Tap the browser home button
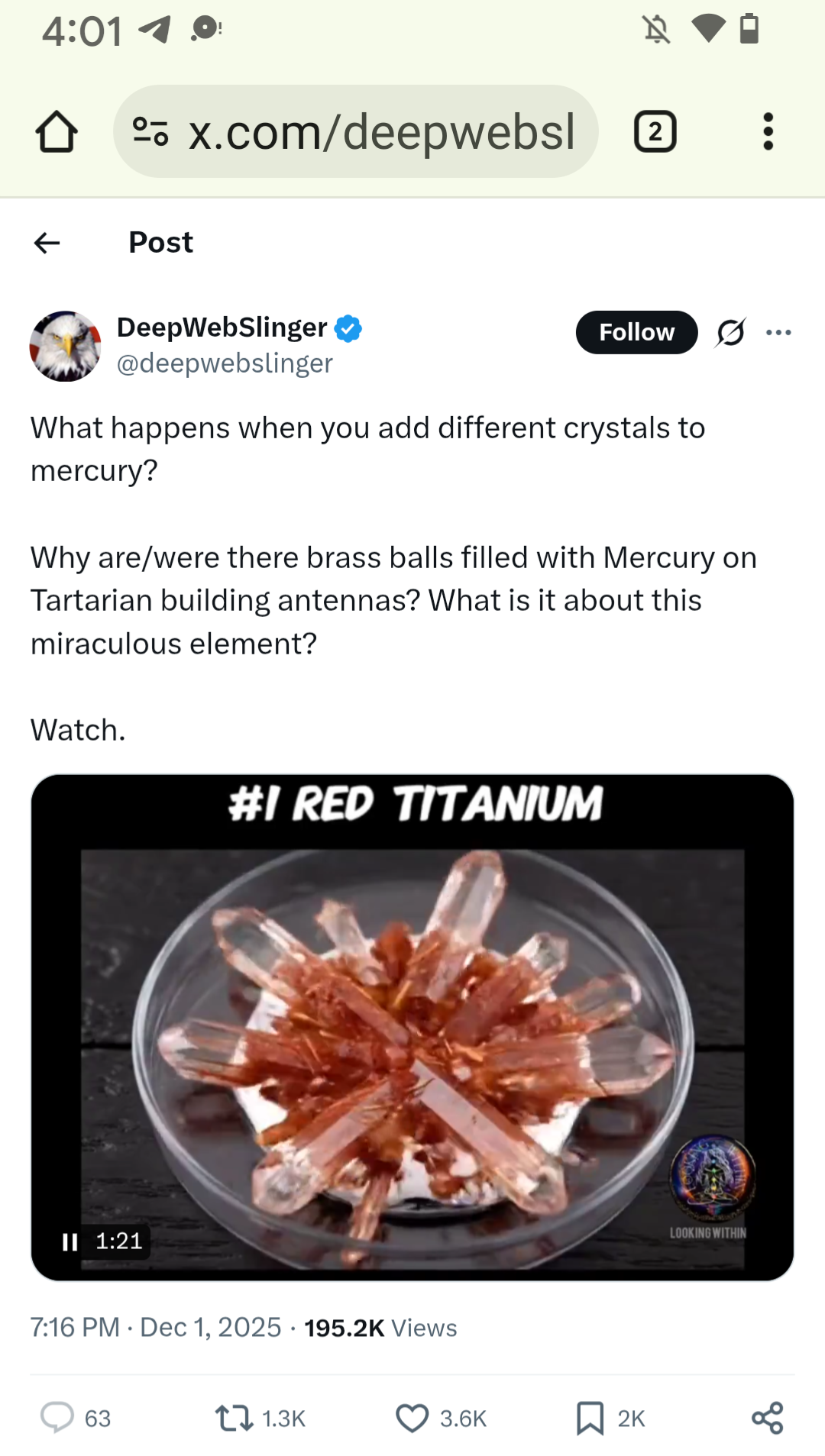Image resolution: width=825 pixels, height=1456 pixels. 57,132
